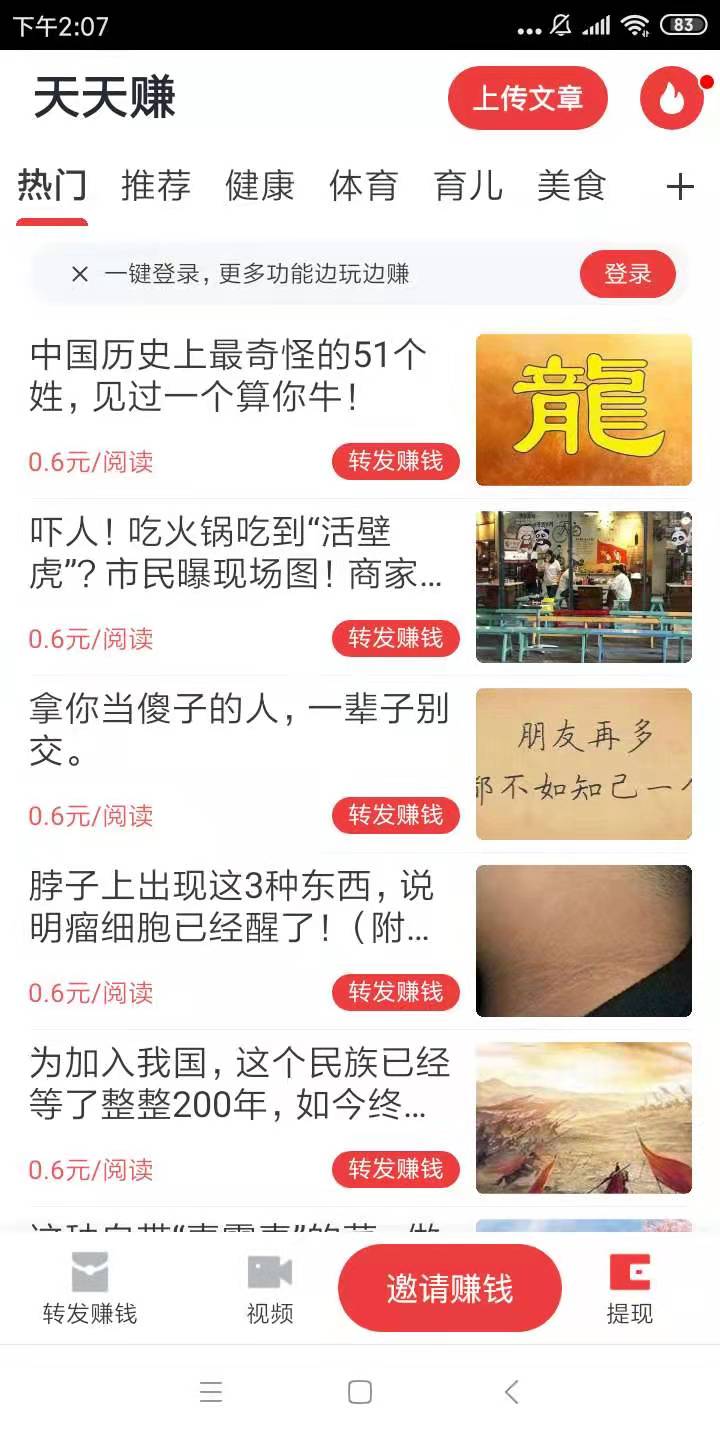The image size is (720, 1440).
Task: Tap the red 登录 button
Action: click(x=627, y=274)
